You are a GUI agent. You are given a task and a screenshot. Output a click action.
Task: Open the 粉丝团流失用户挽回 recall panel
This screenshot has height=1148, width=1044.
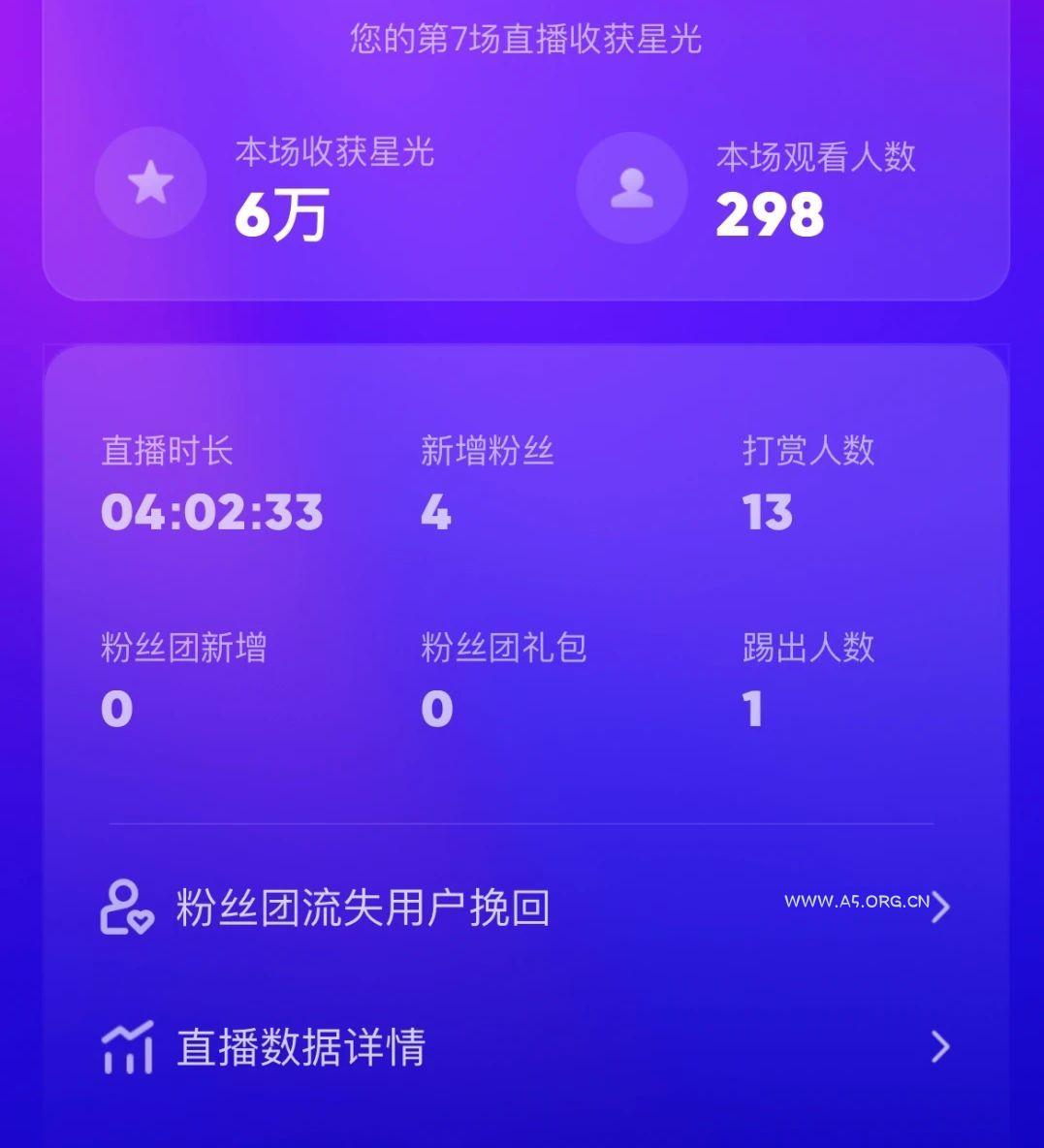click(364, 909)
